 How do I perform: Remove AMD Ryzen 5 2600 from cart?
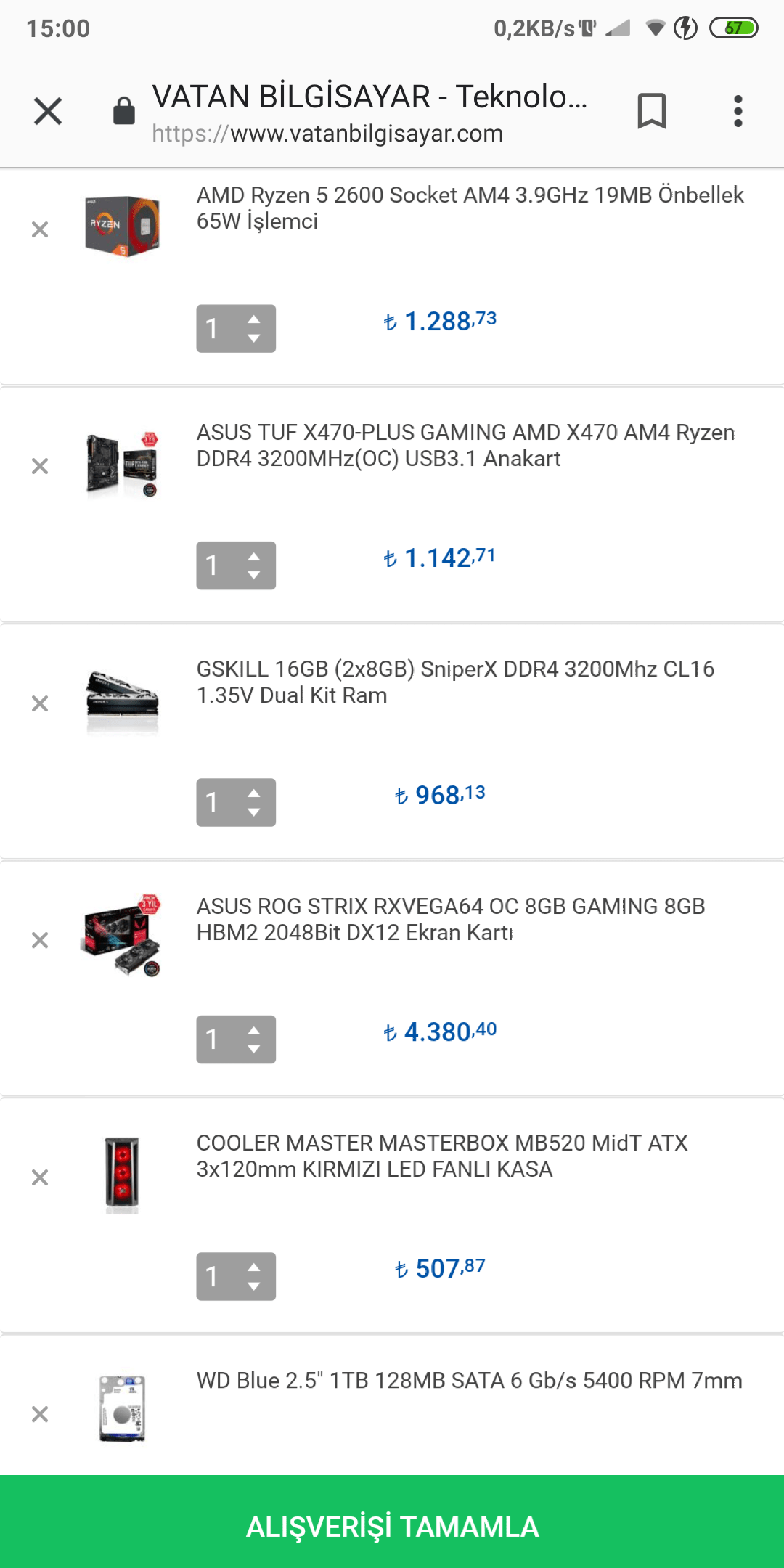coord(40,230)
